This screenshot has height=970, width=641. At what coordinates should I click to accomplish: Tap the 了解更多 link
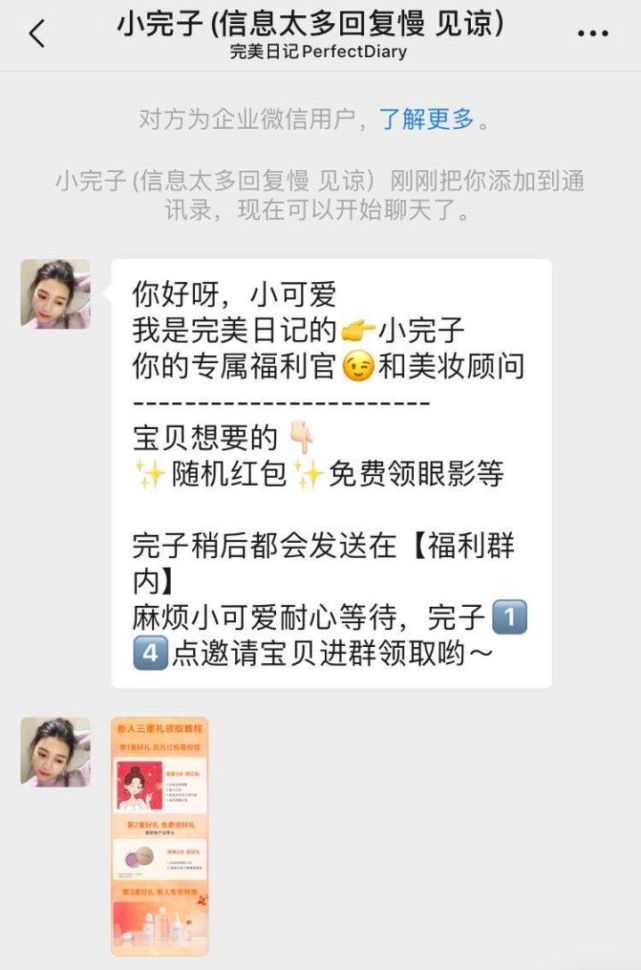(427, 120)
